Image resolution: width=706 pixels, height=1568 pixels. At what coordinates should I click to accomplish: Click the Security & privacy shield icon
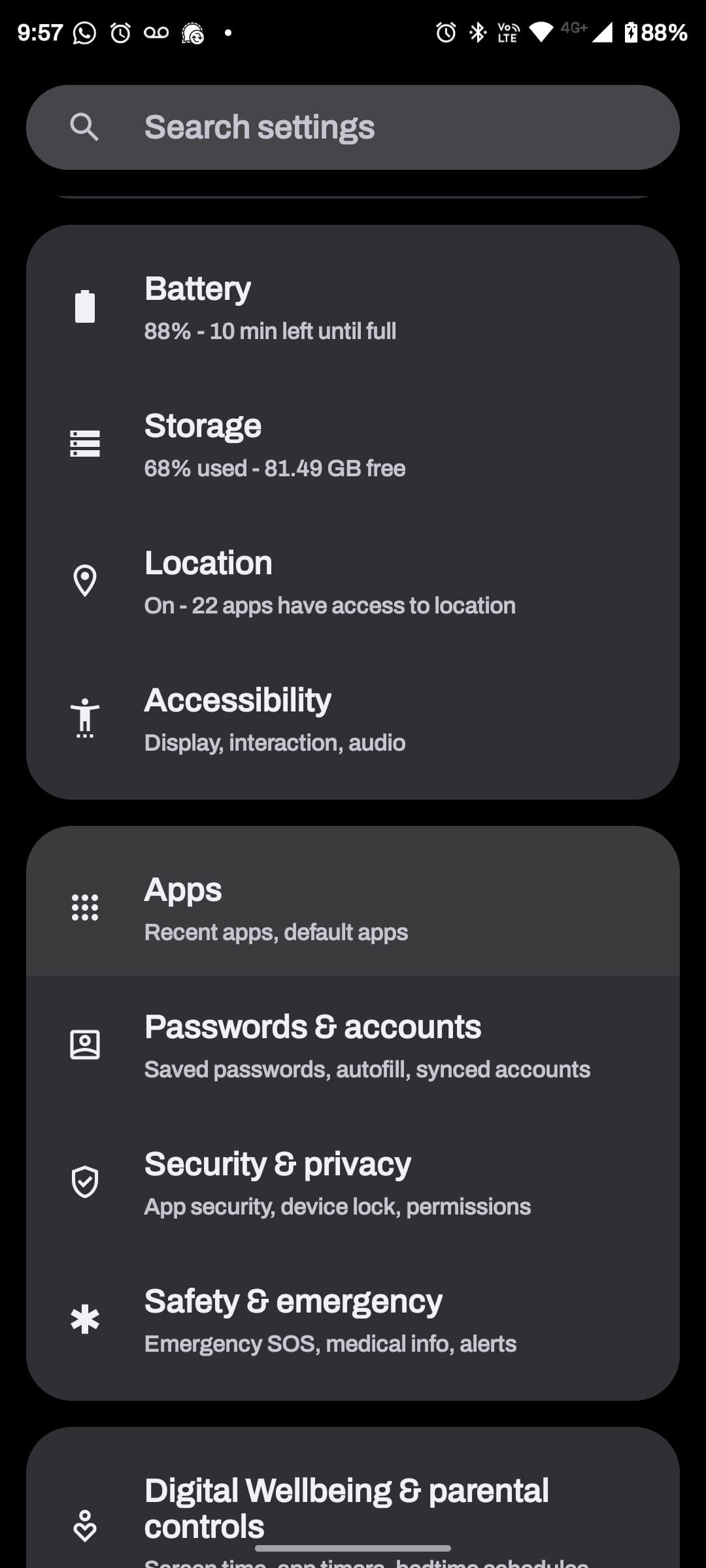[84, 1181]
